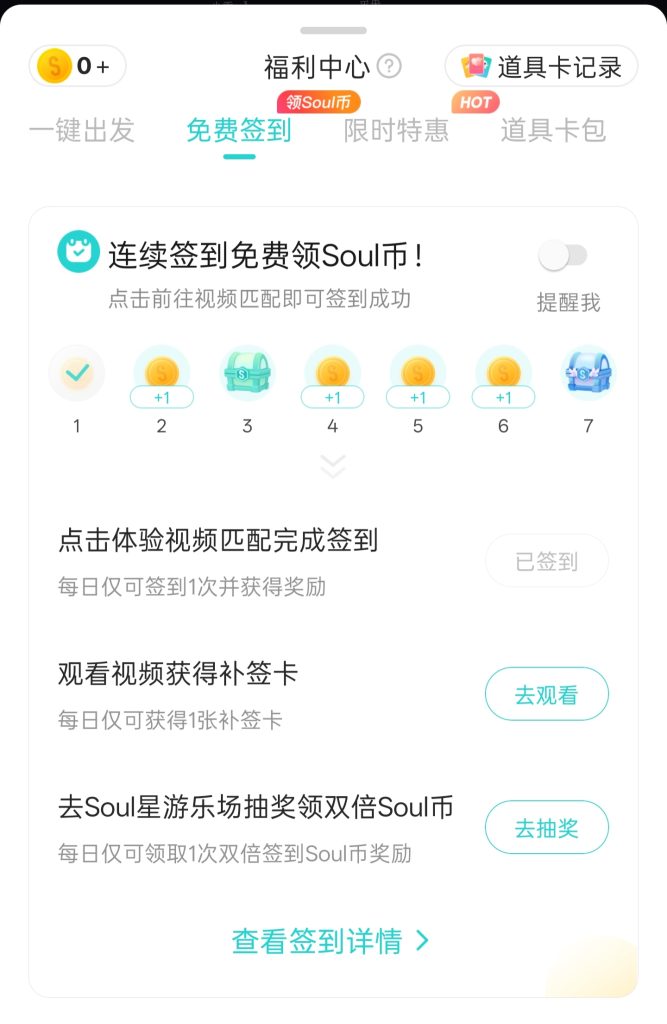This screenshot has height=1024, width=667.
Task: Open the 道具卡包 tab
Action: pyautogui.click(x=553, y=131)
